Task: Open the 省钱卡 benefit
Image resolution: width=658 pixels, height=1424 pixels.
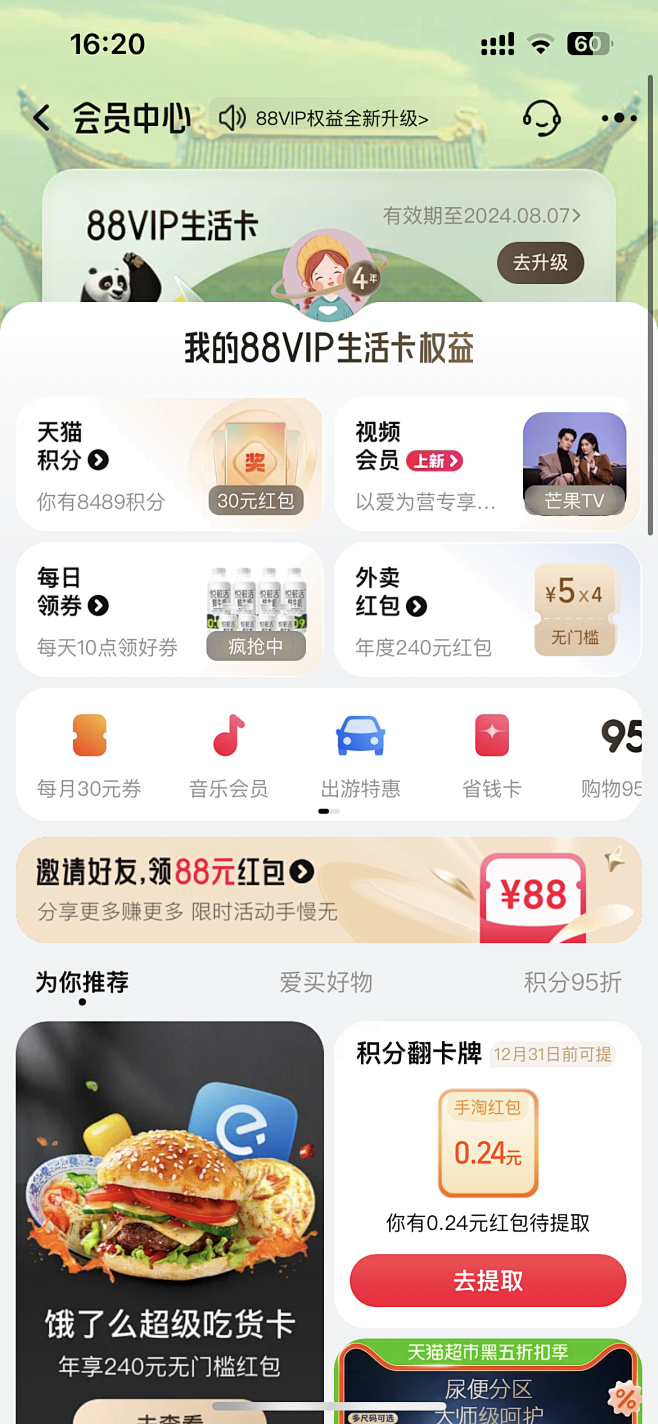Action: click(491, 755)
